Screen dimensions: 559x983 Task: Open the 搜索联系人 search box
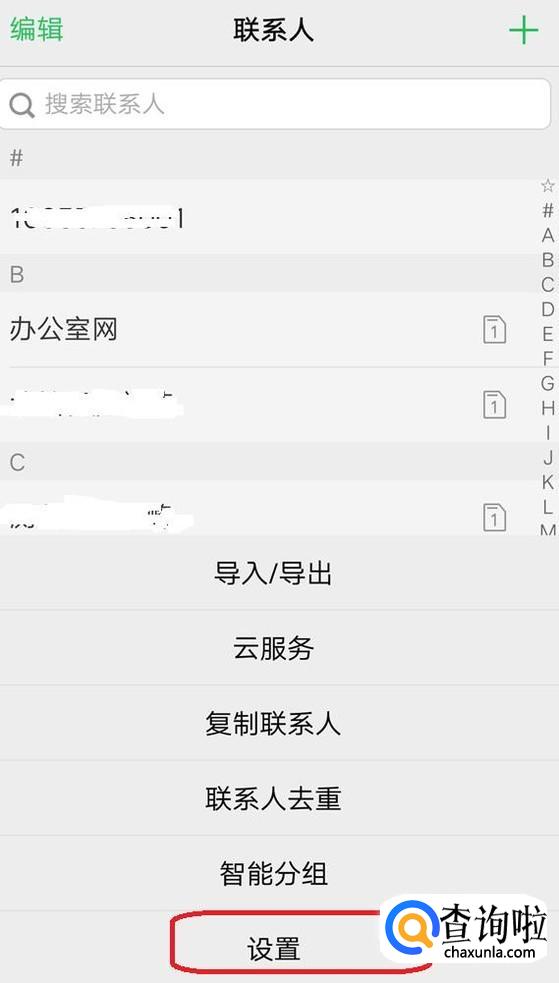tap(274, 105)
